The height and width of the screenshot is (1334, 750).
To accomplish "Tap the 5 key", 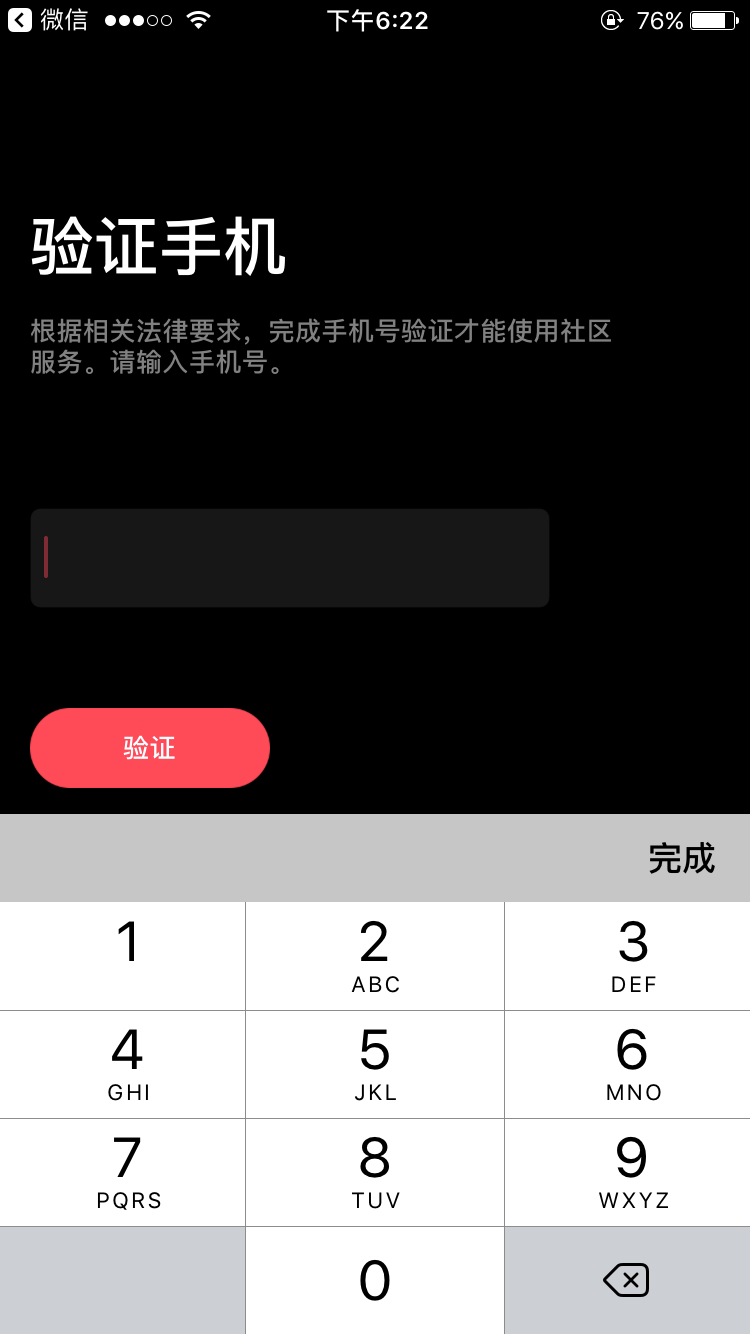I will [x=375, y=1064].
